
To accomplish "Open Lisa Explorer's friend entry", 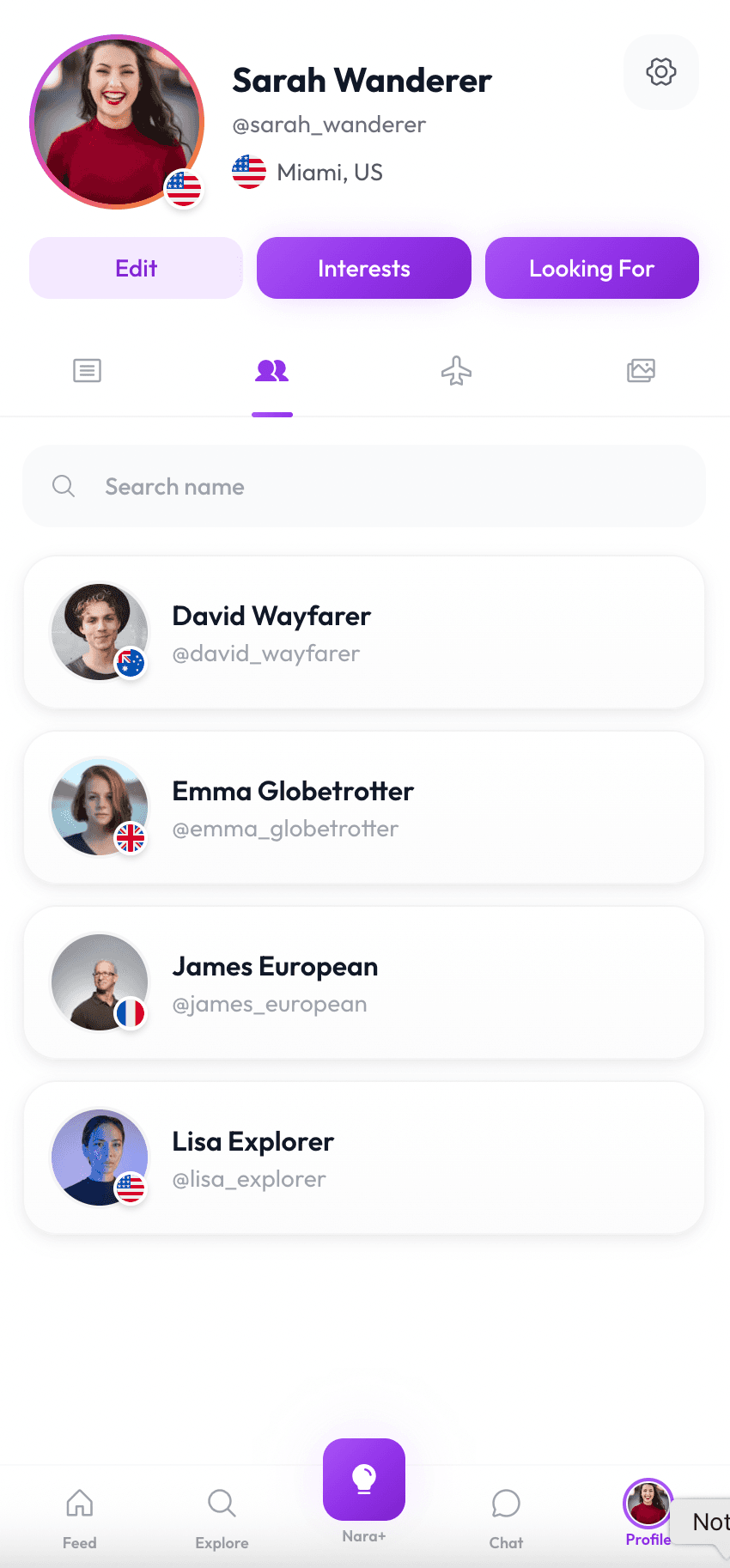I will (363, 1157).
